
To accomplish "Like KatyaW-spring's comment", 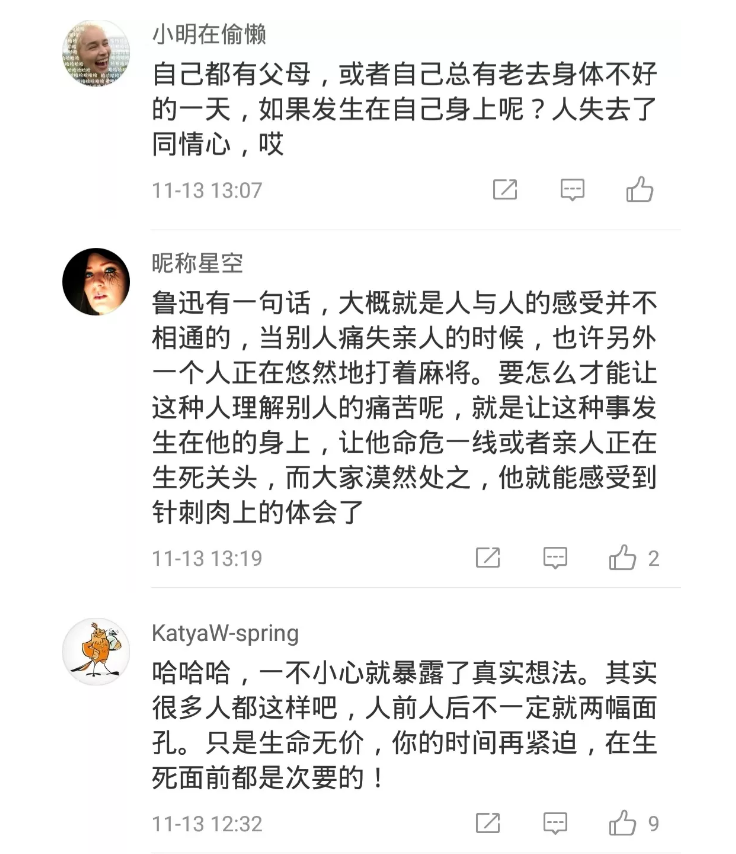I will (623, 824).
